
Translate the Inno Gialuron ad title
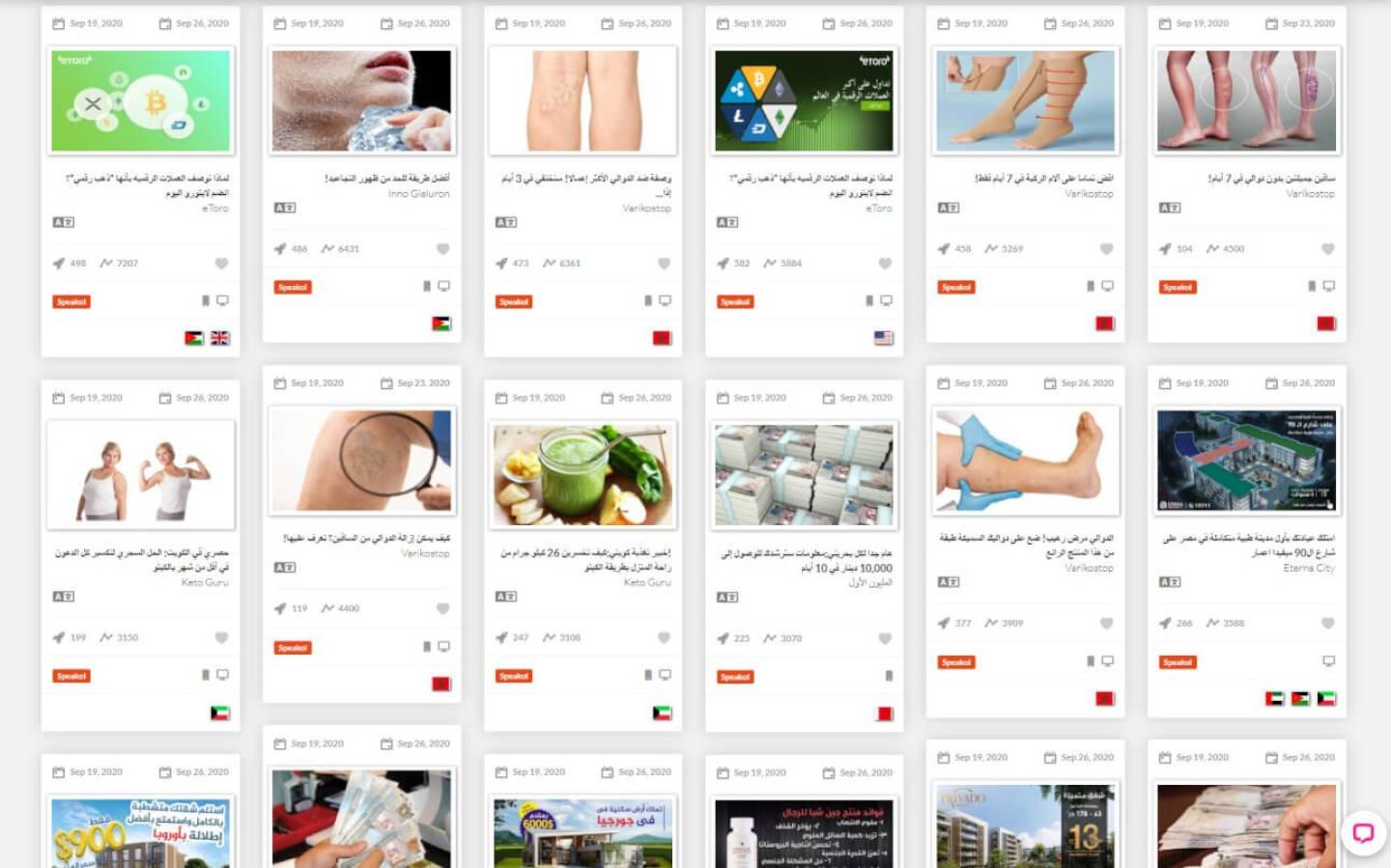click(x=285, y=208)
